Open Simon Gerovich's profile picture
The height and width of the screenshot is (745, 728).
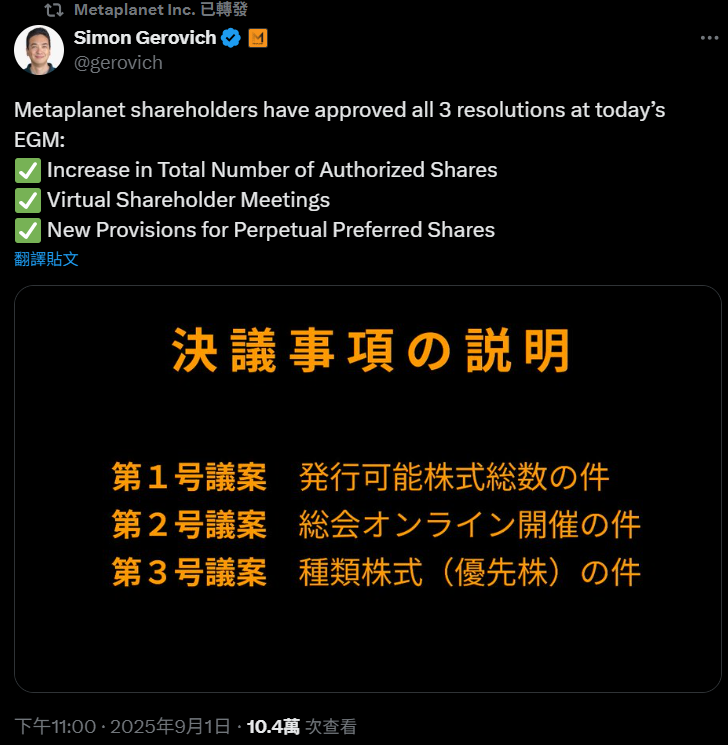pos(39,49)
